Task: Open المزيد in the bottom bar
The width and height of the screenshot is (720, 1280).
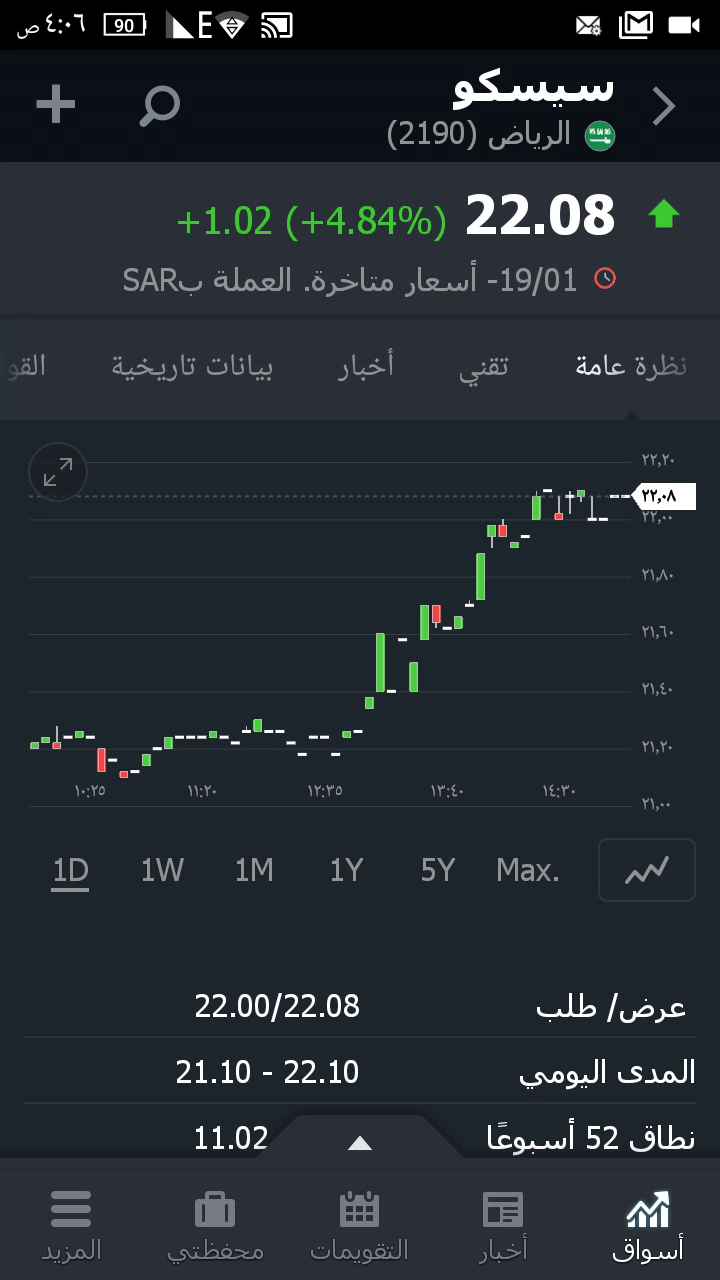Action: coord(71,1225)
